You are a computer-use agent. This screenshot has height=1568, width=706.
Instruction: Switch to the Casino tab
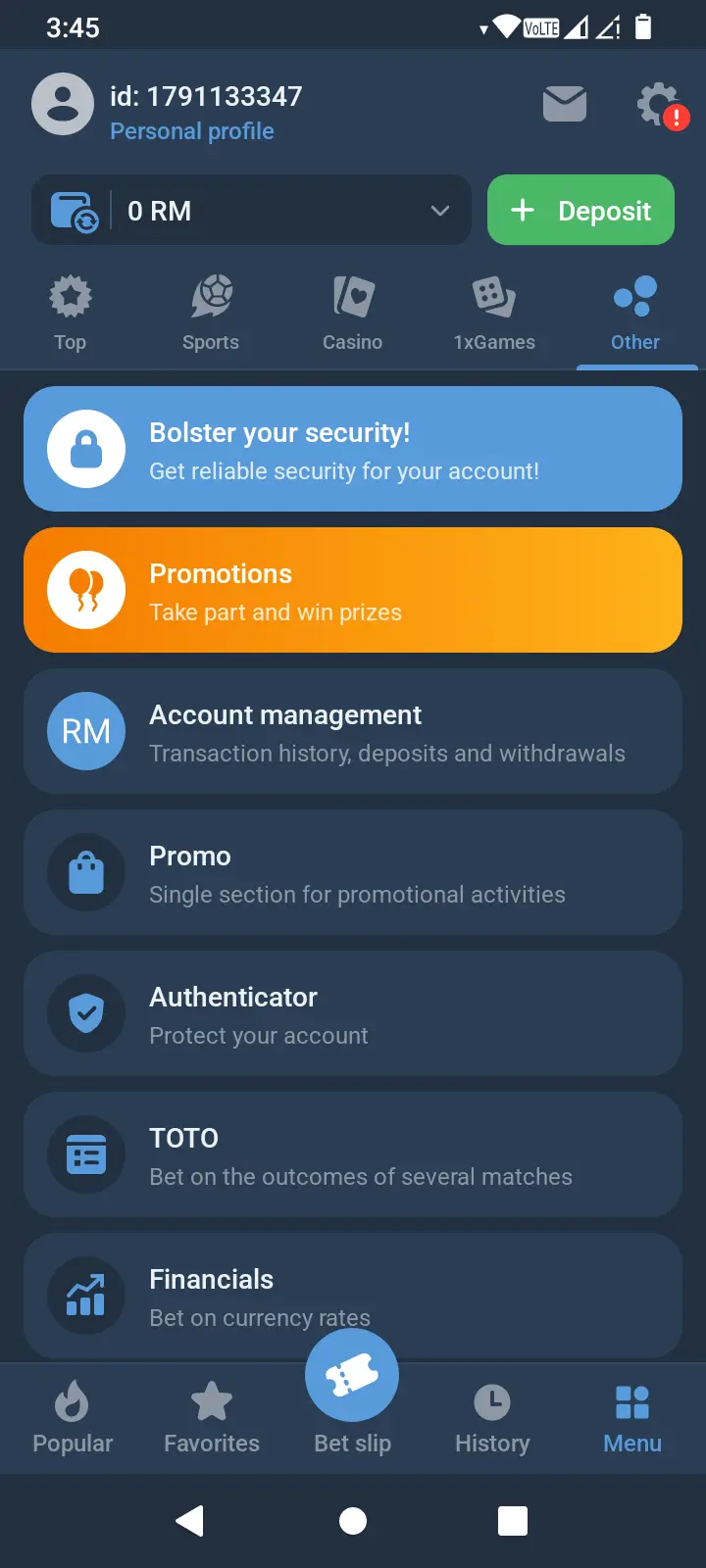pos(353,314)
